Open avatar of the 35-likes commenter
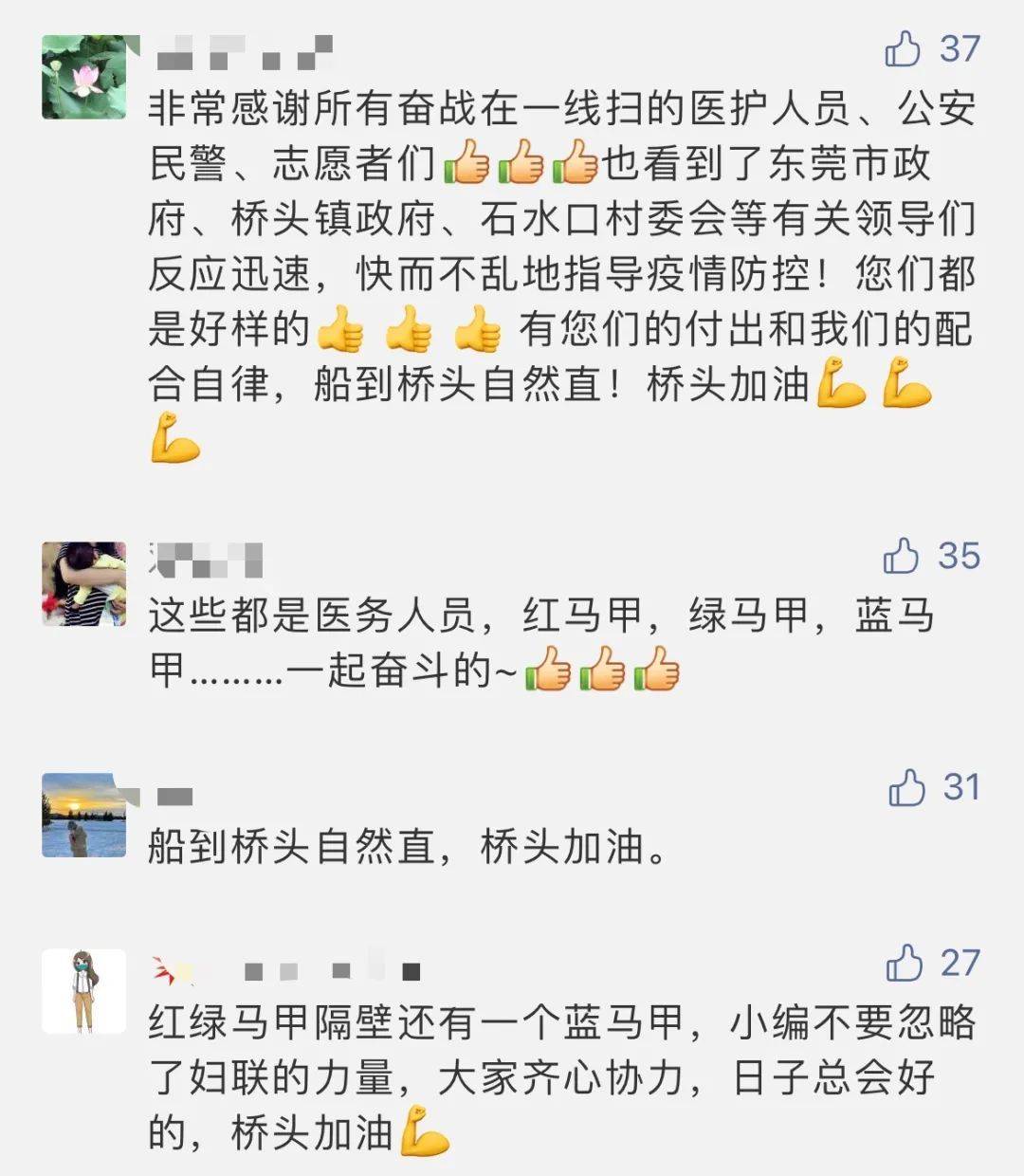This screenshot has width=1024, height=1176. click(84, 583)
